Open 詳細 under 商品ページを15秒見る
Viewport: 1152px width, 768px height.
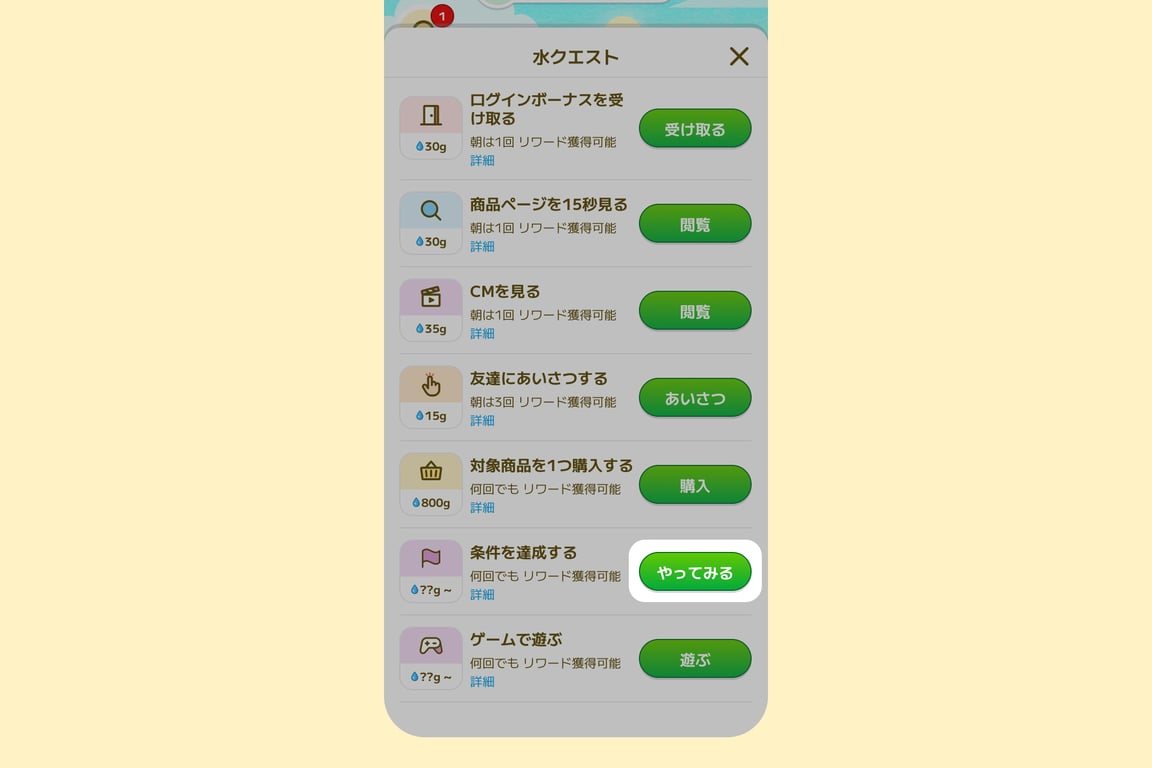482,246
